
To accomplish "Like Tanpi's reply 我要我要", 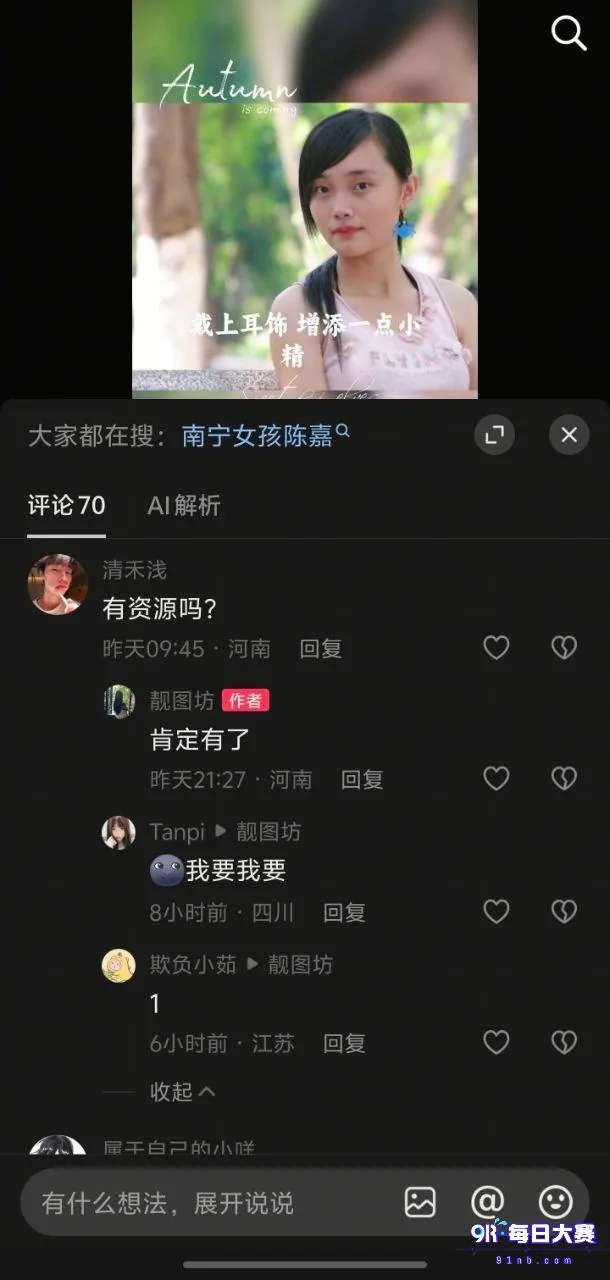I will click(497, 911).
